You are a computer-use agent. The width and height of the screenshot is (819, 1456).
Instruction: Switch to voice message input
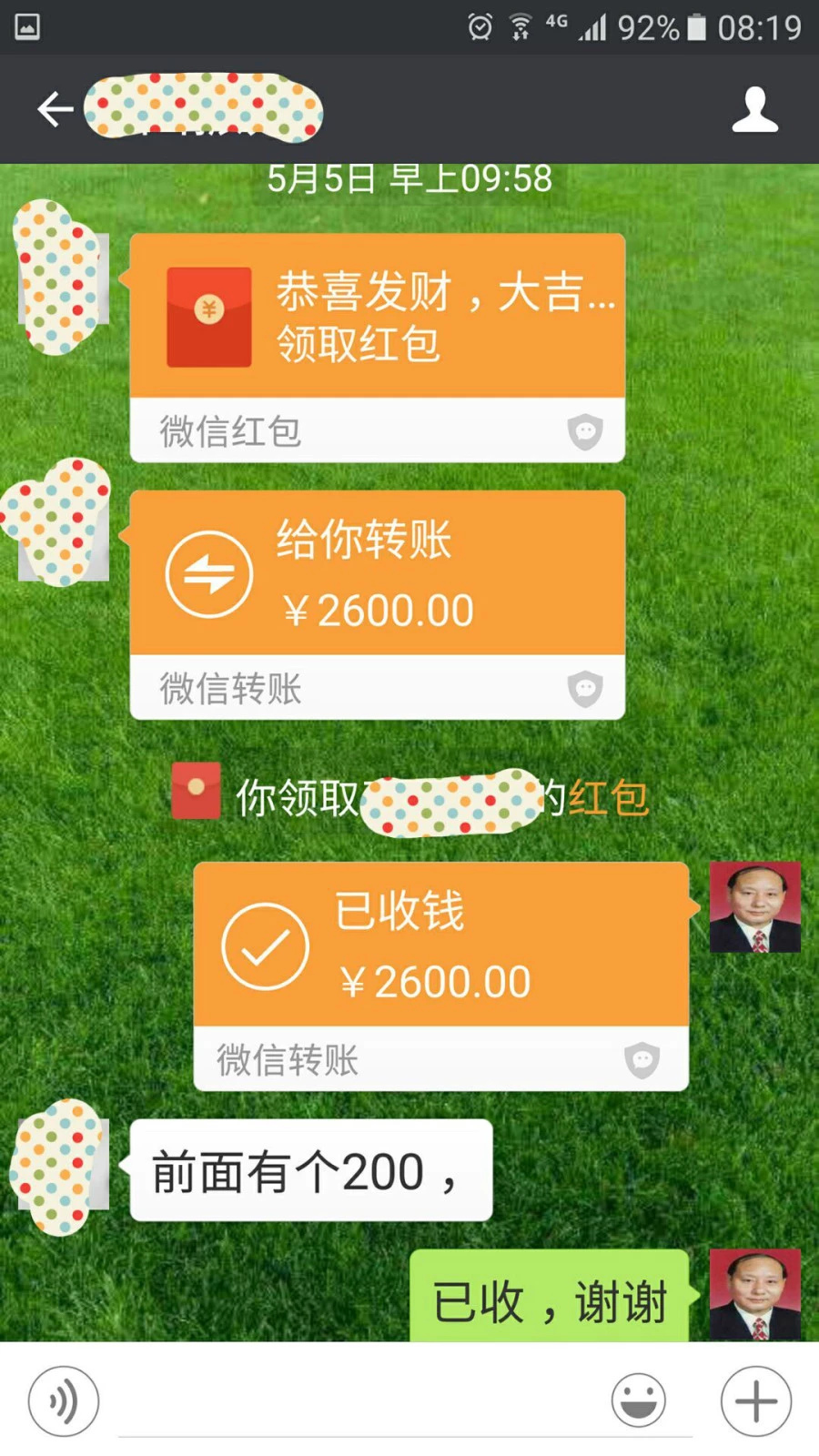point(63,1401)
